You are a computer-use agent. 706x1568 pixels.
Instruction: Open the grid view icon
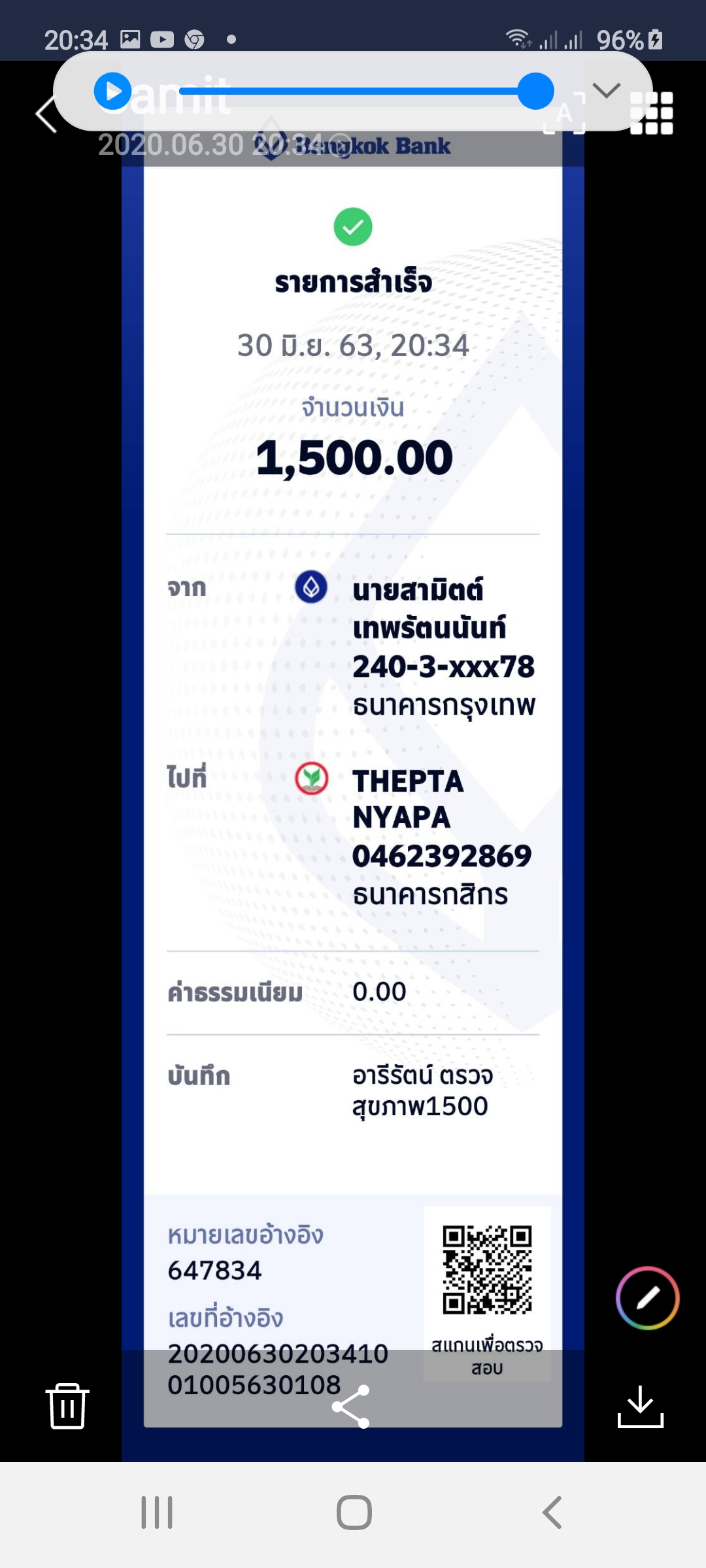(651, 113)
